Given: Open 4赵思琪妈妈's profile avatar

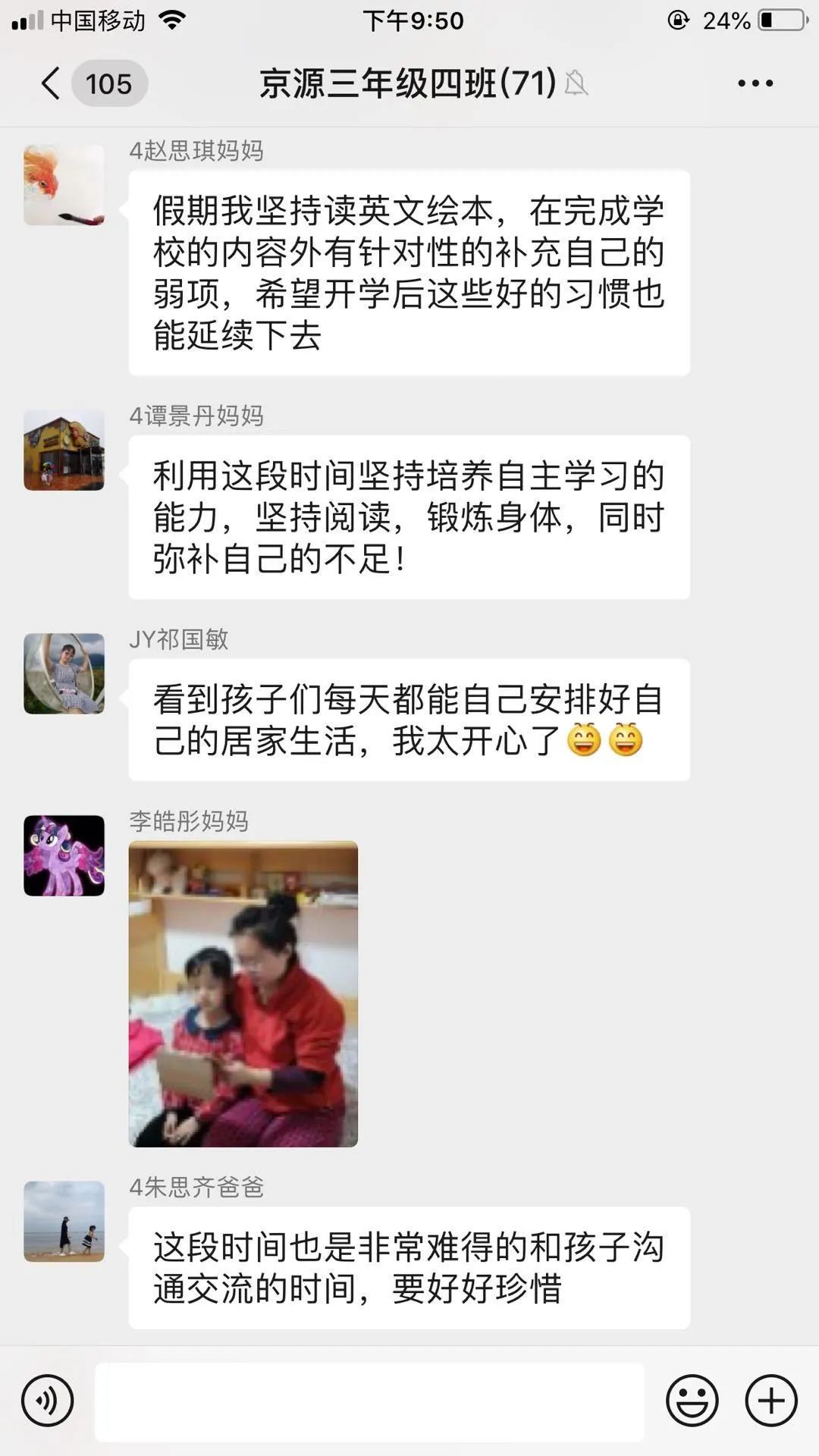Looking at the screenshot, I should click(64, 185).
